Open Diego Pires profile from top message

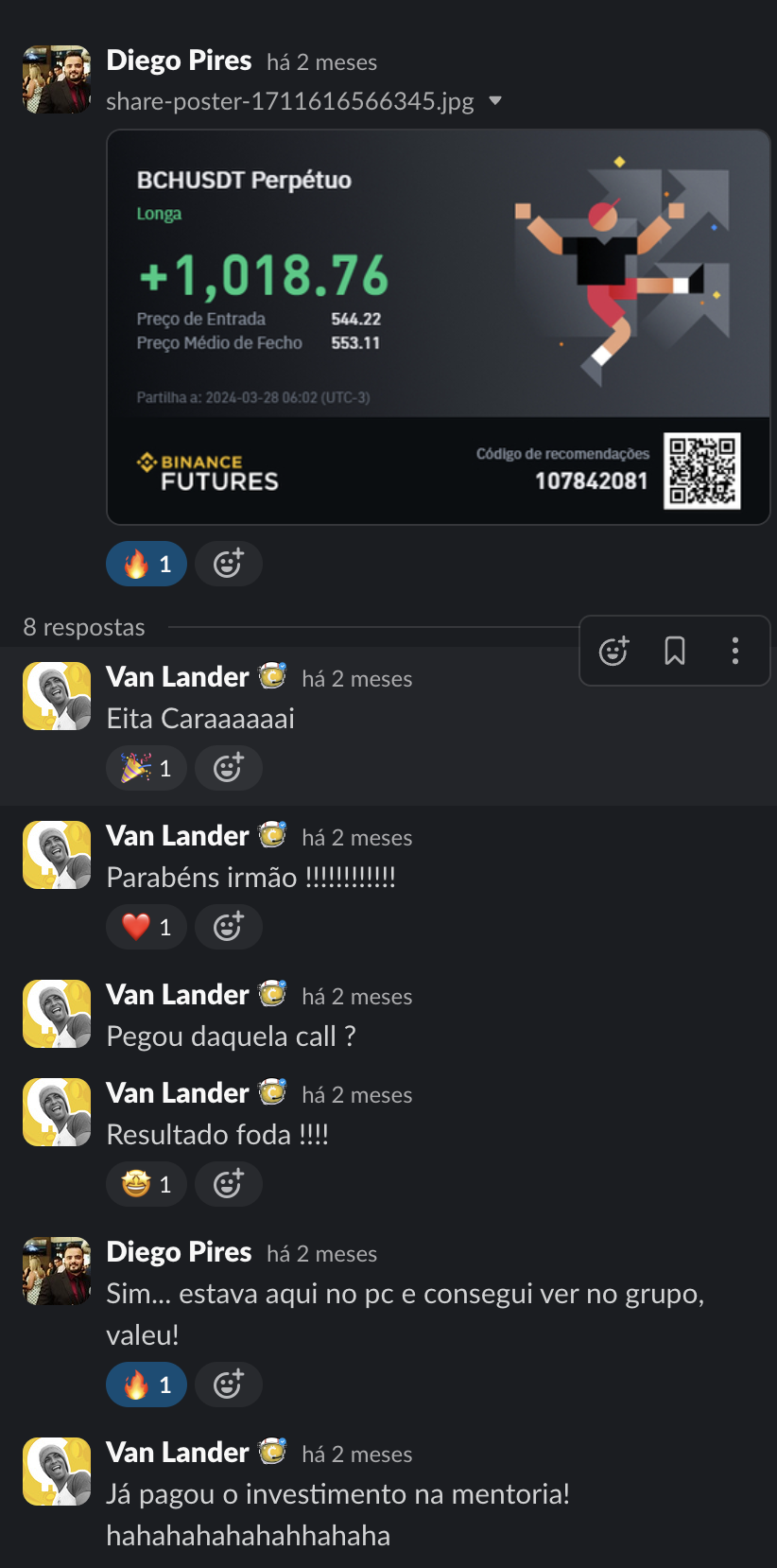179,61
